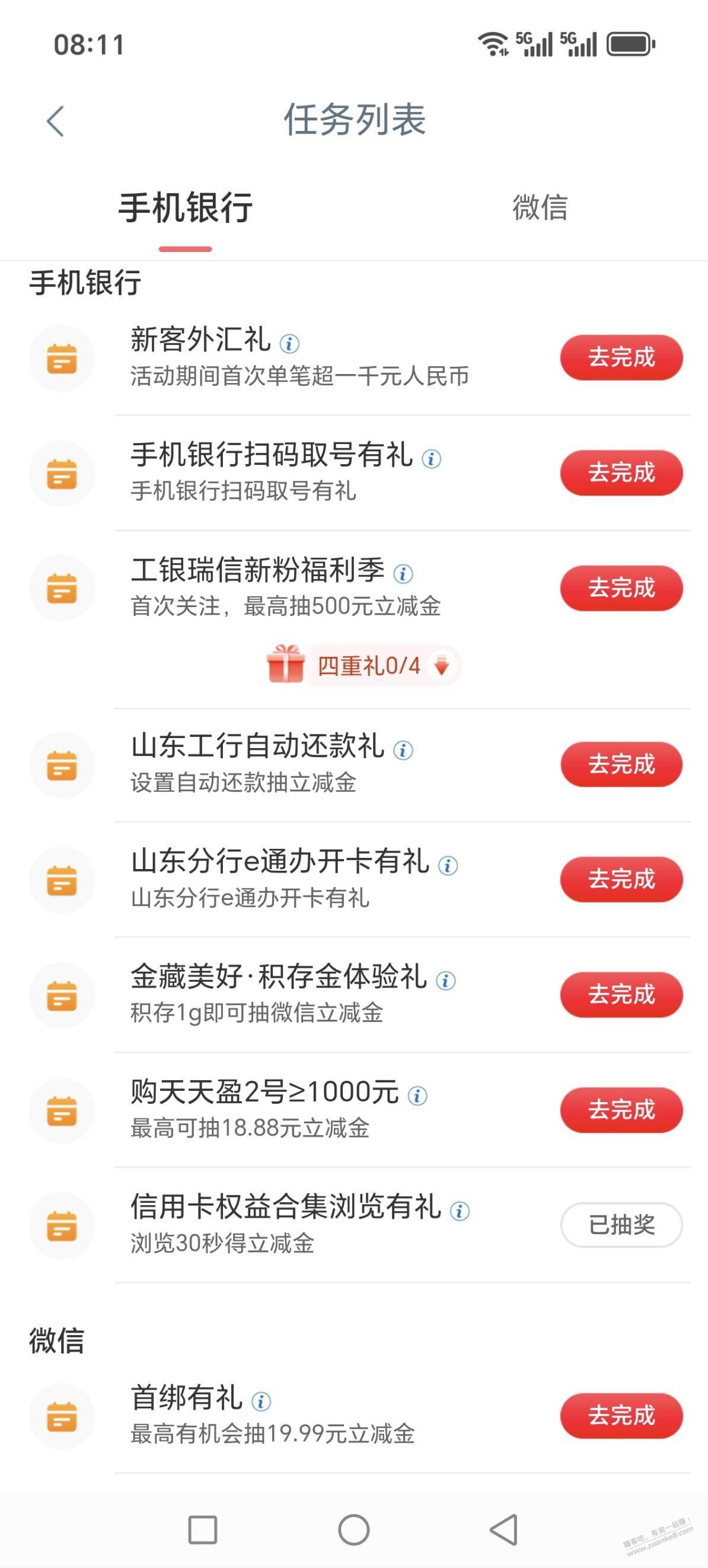Tap 去完成 for 新客外汇礼

pyautogui.click(x=621, y=357)
